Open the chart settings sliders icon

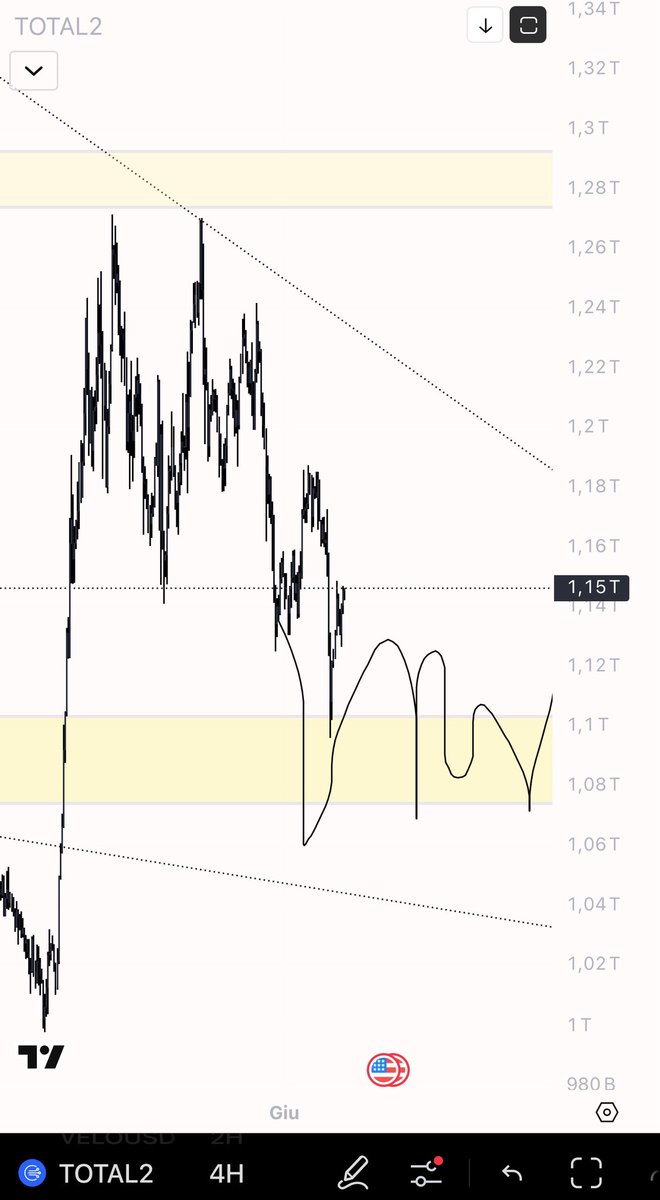point(427,1172)
